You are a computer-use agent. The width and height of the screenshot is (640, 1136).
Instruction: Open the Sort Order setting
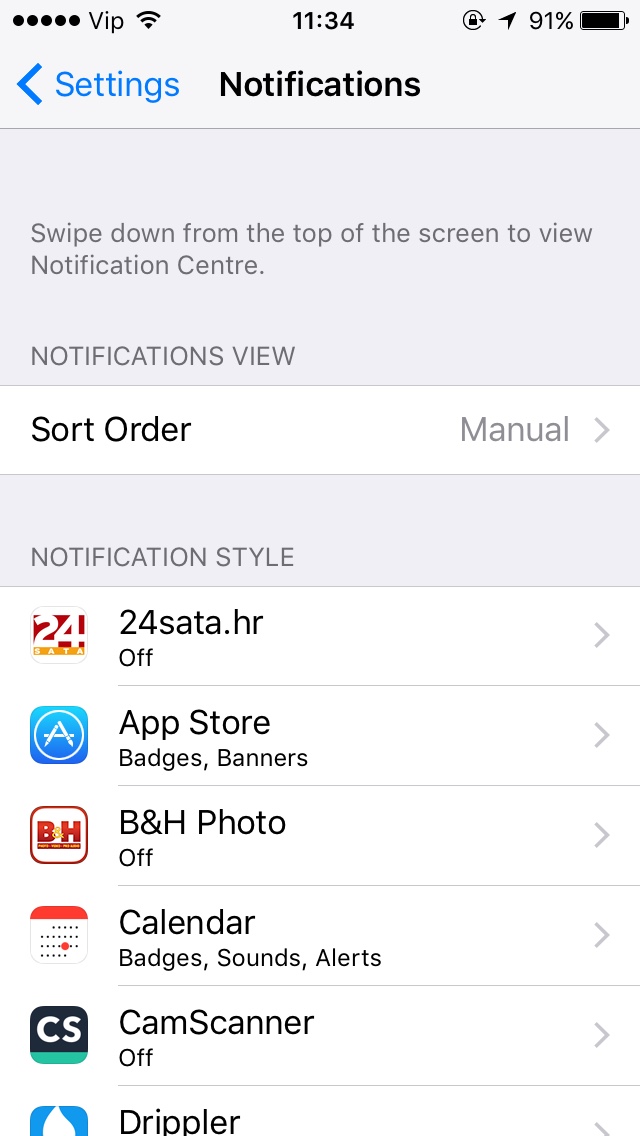pos(320,430)
